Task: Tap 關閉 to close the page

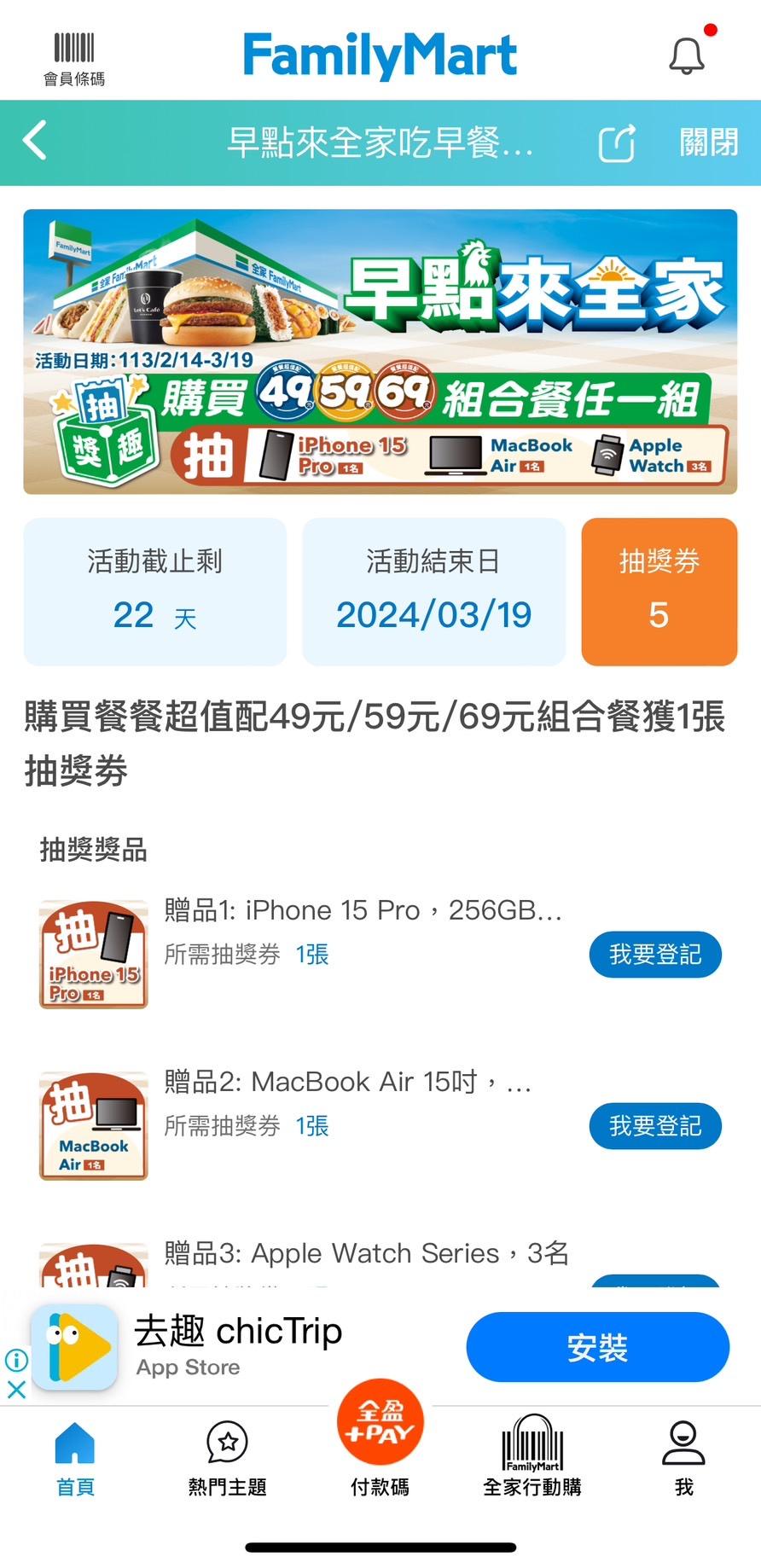Action: click(x=708, y=142)
